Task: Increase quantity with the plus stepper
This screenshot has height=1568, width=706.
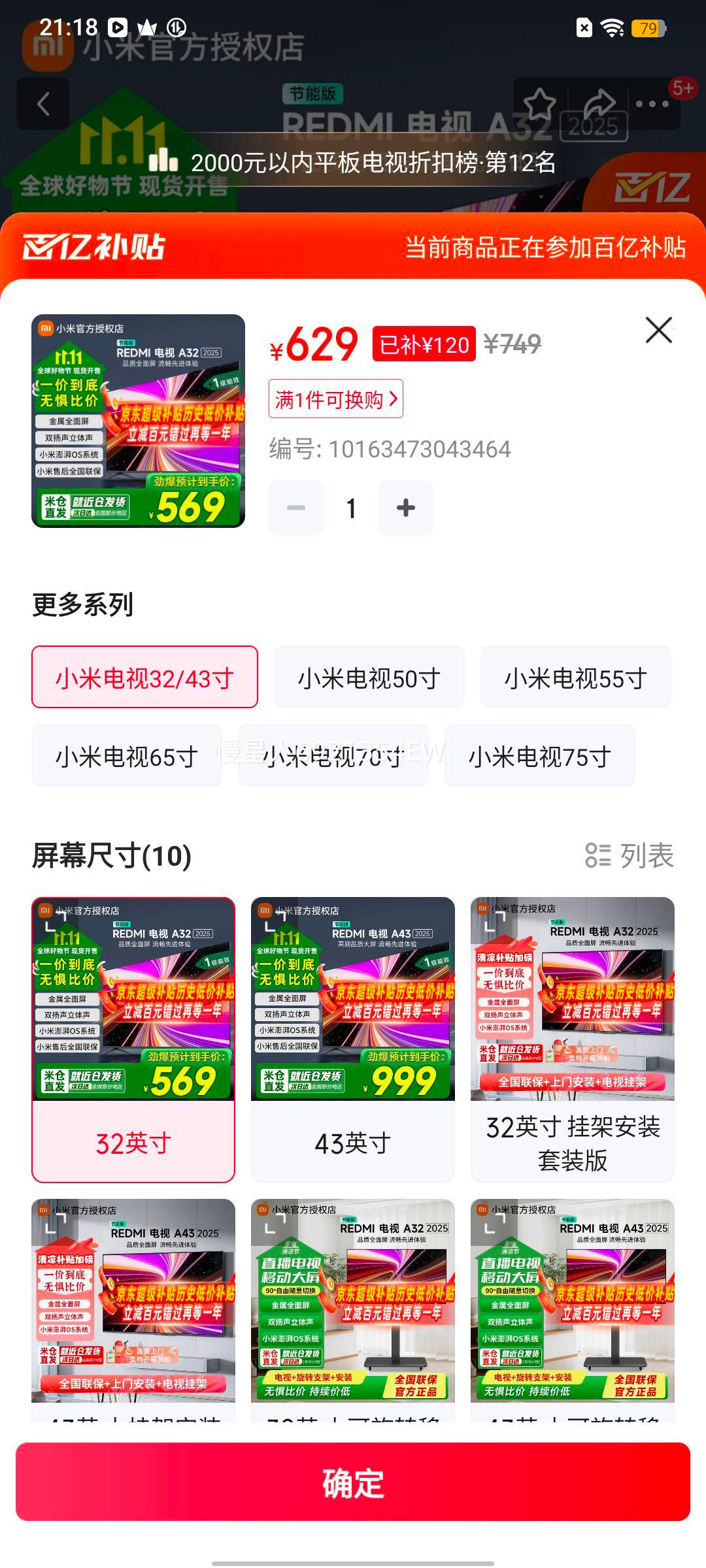Action: pyautogui.click(x=405, y=507)
